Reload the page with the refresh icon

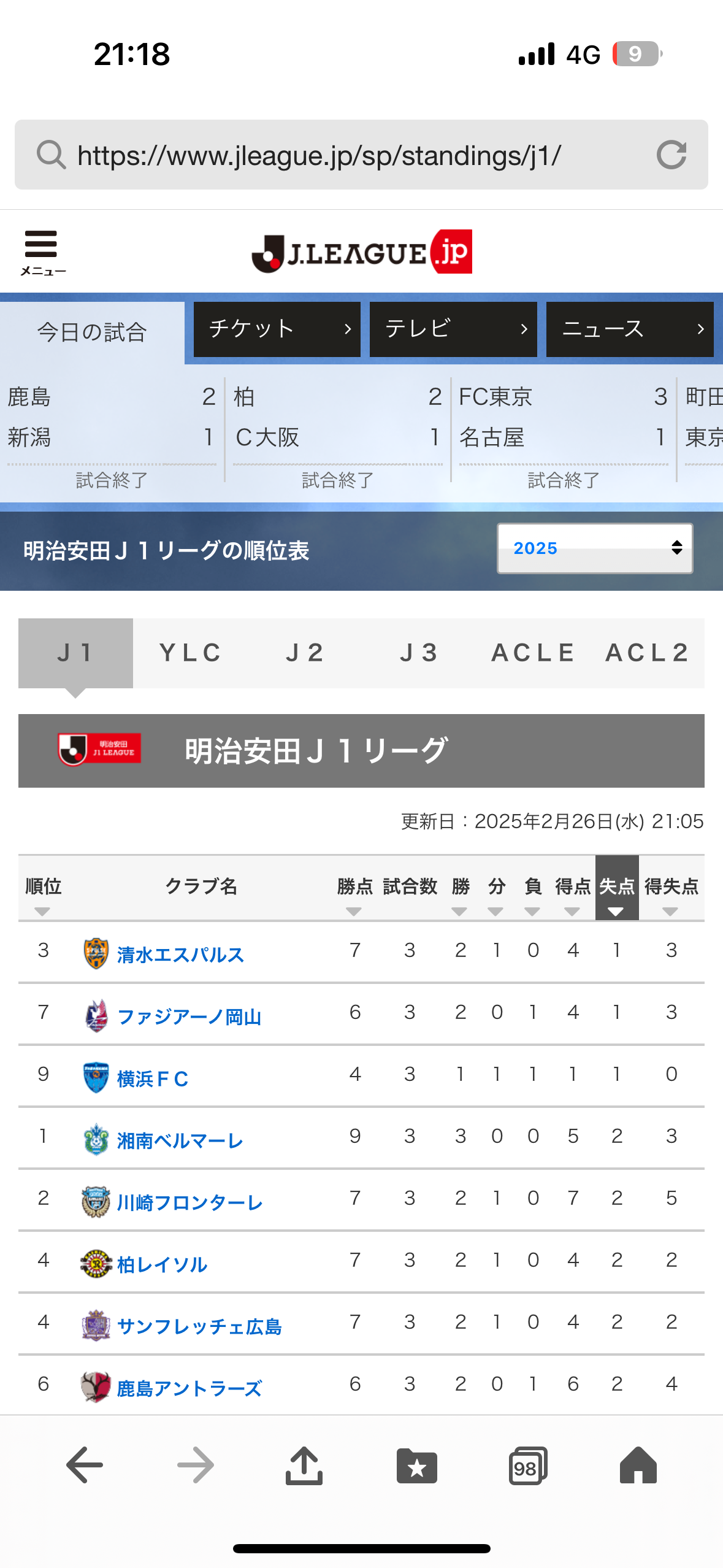point(671,155)
